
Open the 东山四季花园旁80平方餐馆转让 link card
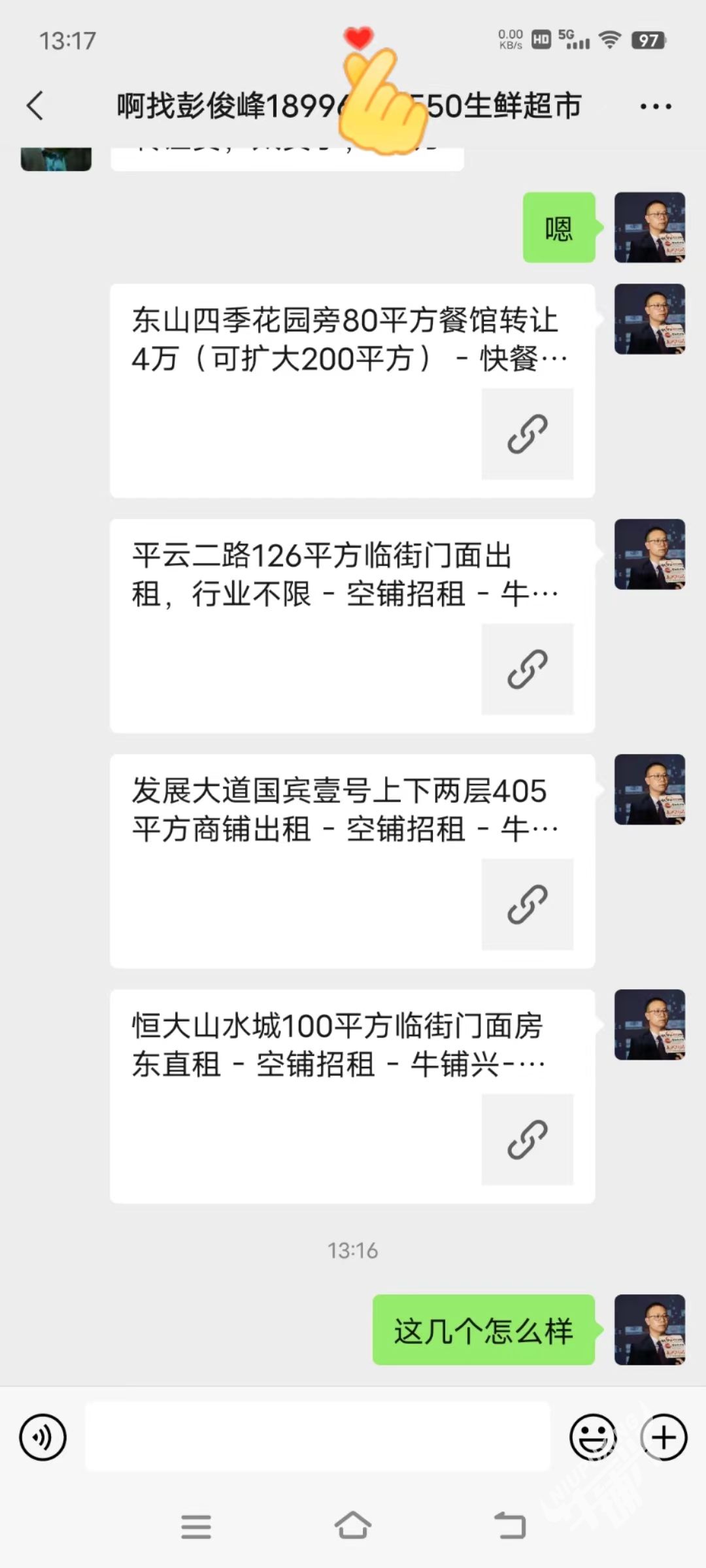point(352,391)
